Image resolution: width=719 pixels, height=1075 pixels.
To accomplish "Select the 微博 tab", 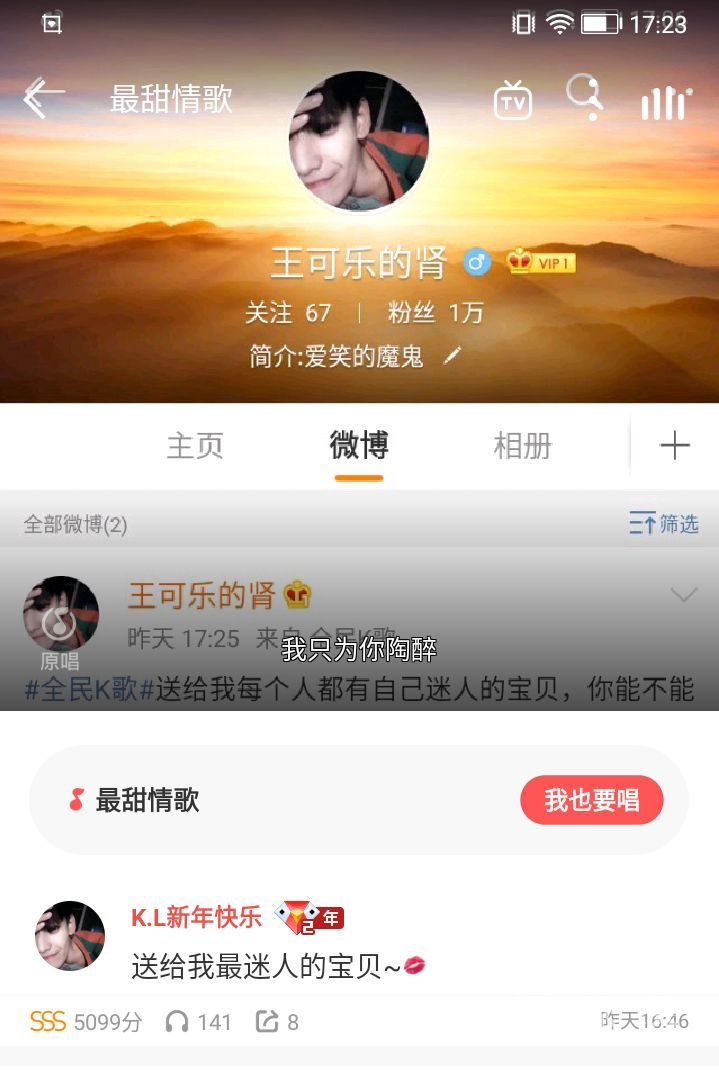I will [x=359, y=446].
